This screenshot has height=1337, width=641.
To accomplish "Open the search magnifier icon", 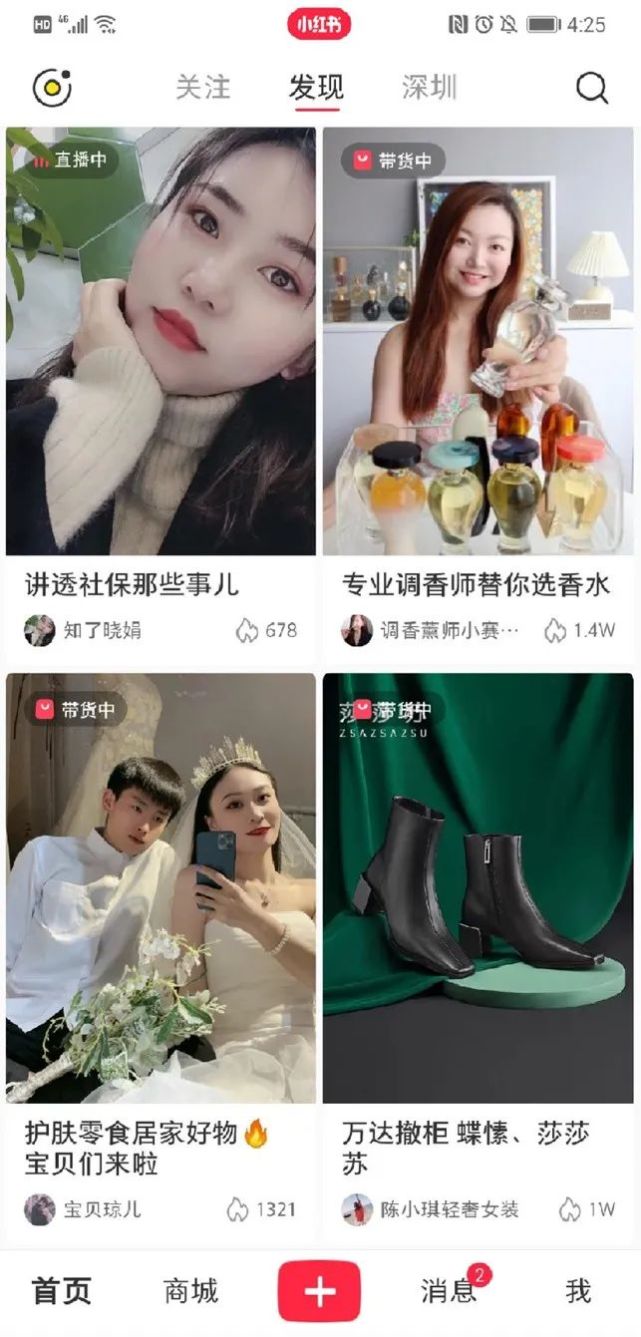I will point(591,89).
